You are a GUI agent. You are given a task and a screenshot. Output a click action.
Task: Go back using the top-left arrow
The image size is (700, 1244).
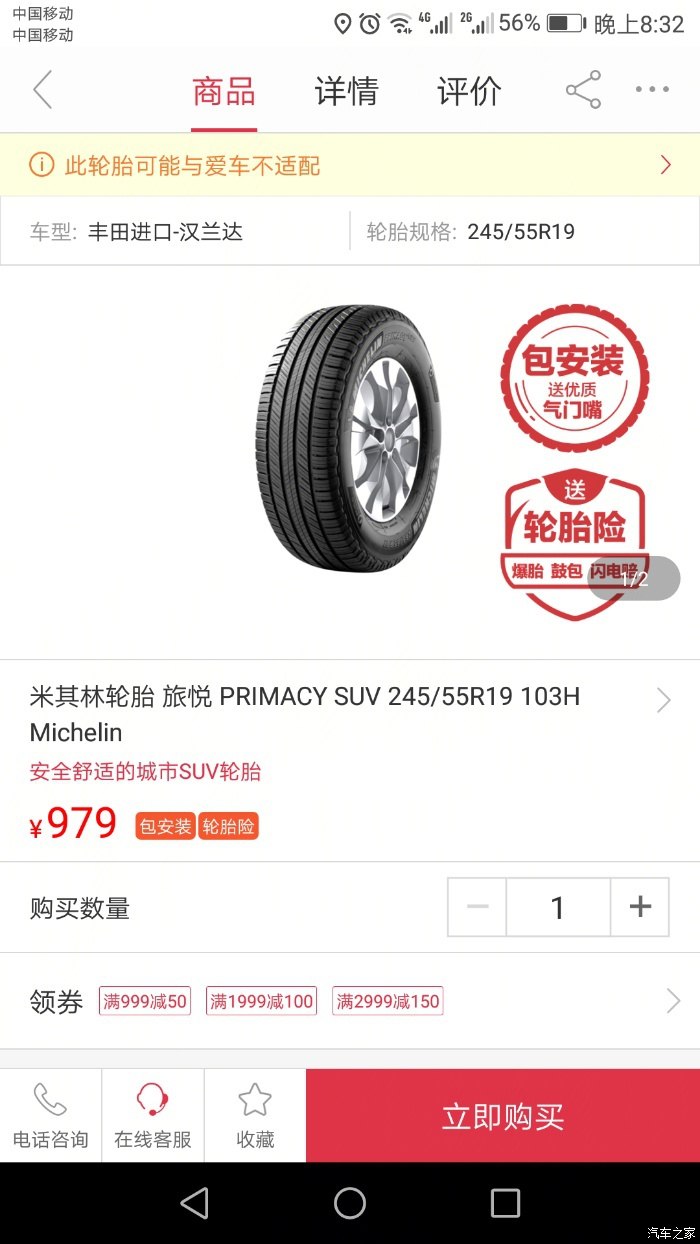tap(42, 91)
